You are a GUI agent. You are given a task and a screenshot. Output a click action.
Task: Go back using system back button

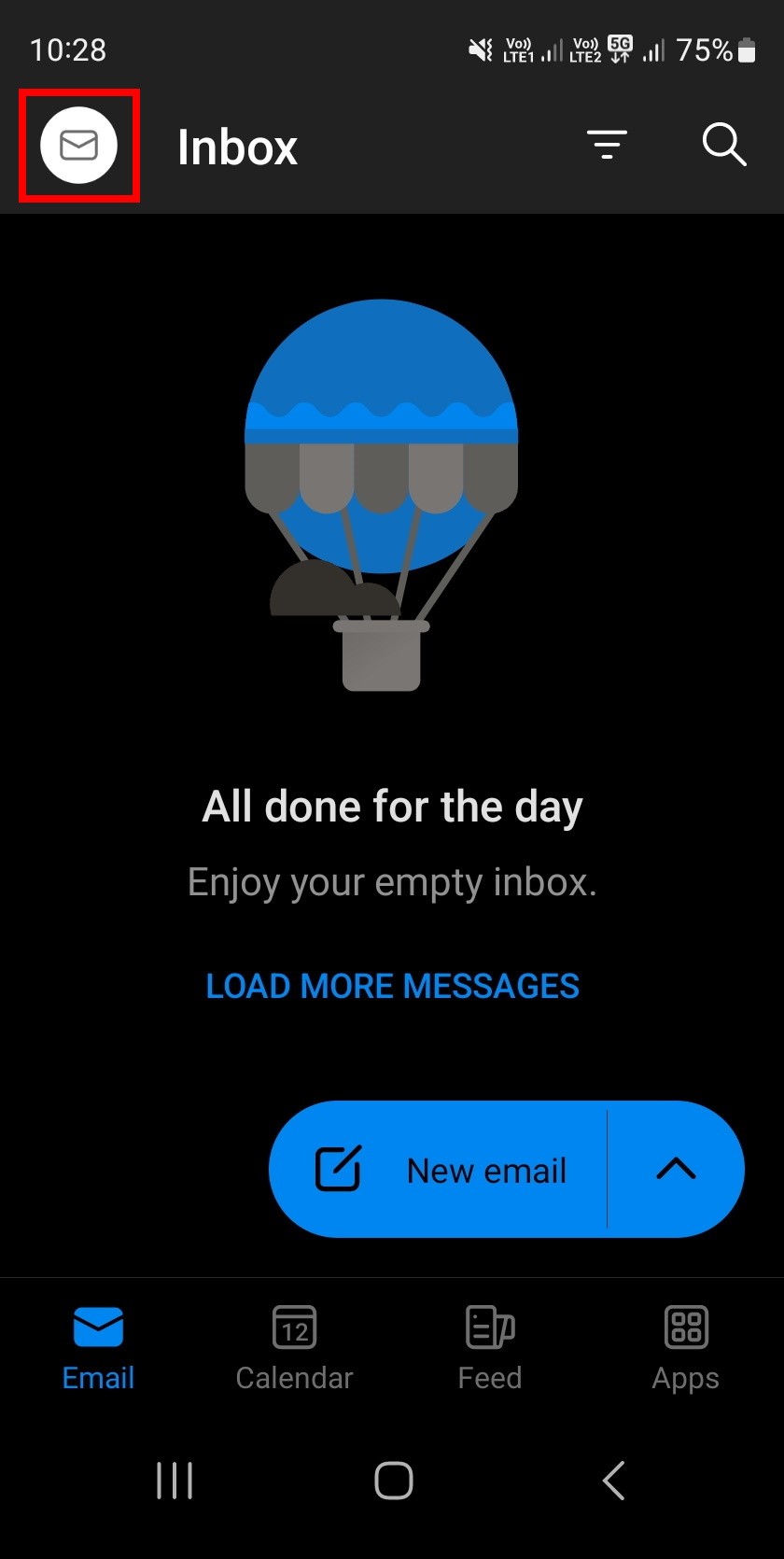[613, 1481]
